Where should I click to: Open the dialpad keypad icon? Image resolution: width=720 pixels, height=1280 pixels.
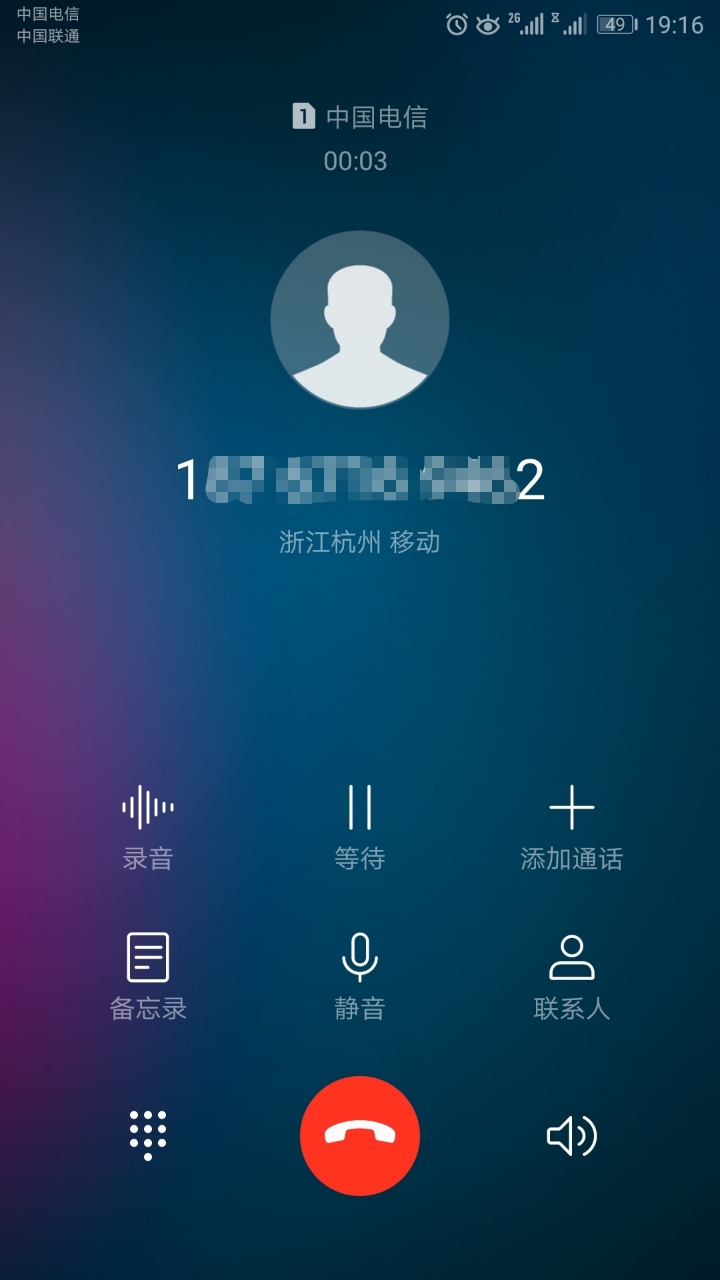(147, 1135)
